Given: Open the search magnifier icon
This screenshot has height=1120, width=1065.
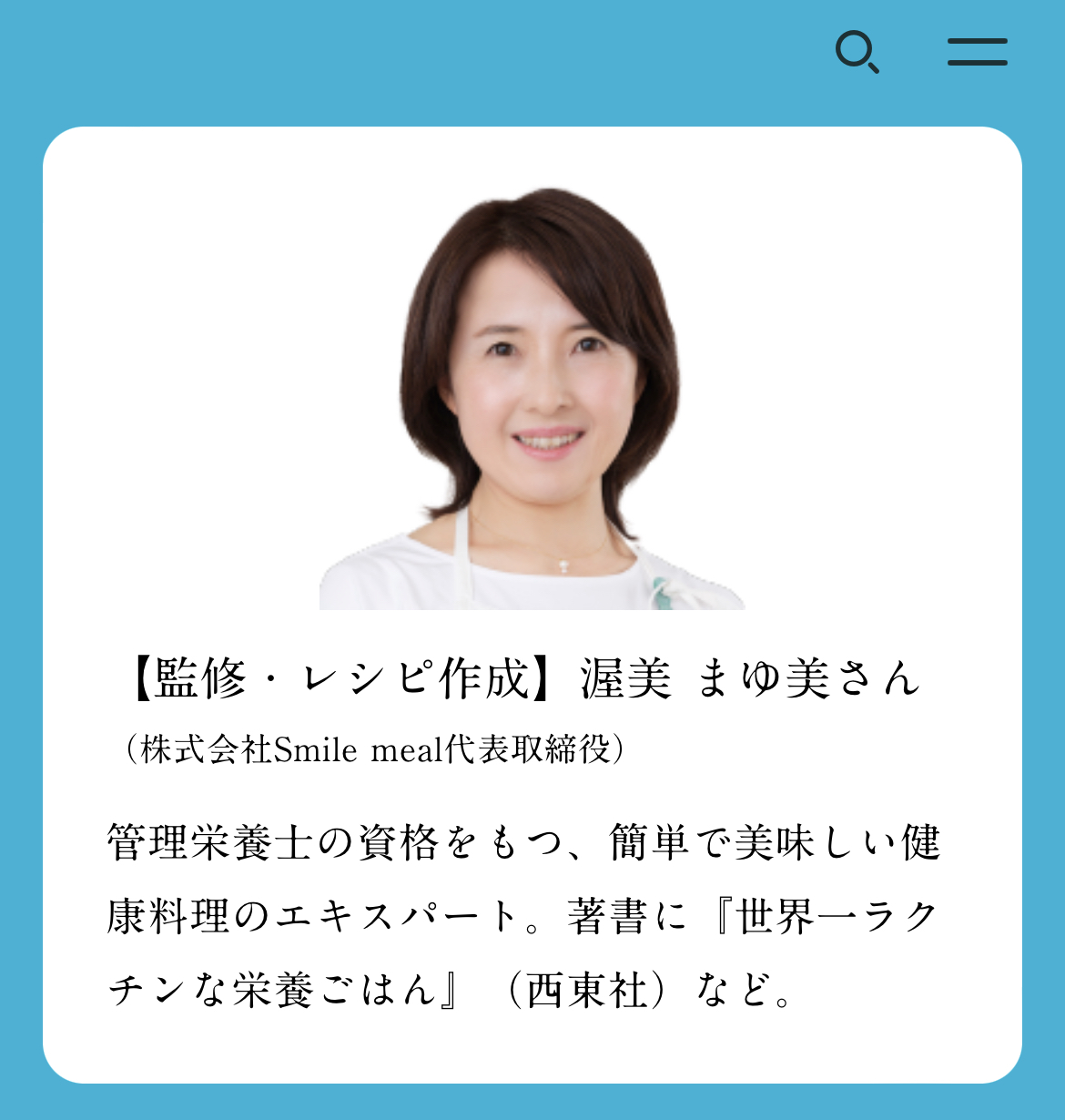Looking at the screenshot, I should click(857, 52).
